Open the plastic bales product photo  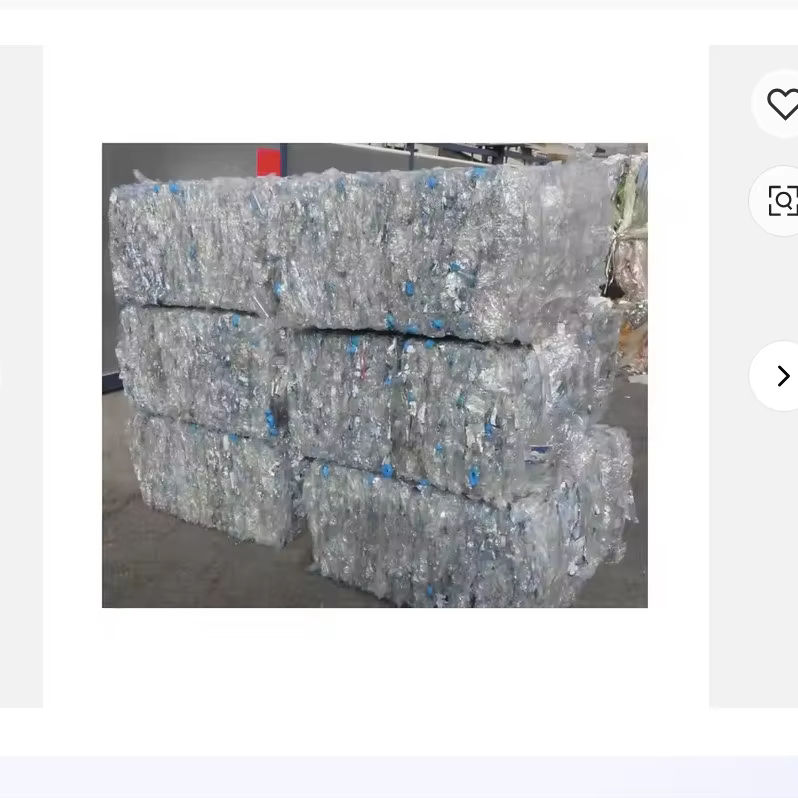tap(375, 376)
